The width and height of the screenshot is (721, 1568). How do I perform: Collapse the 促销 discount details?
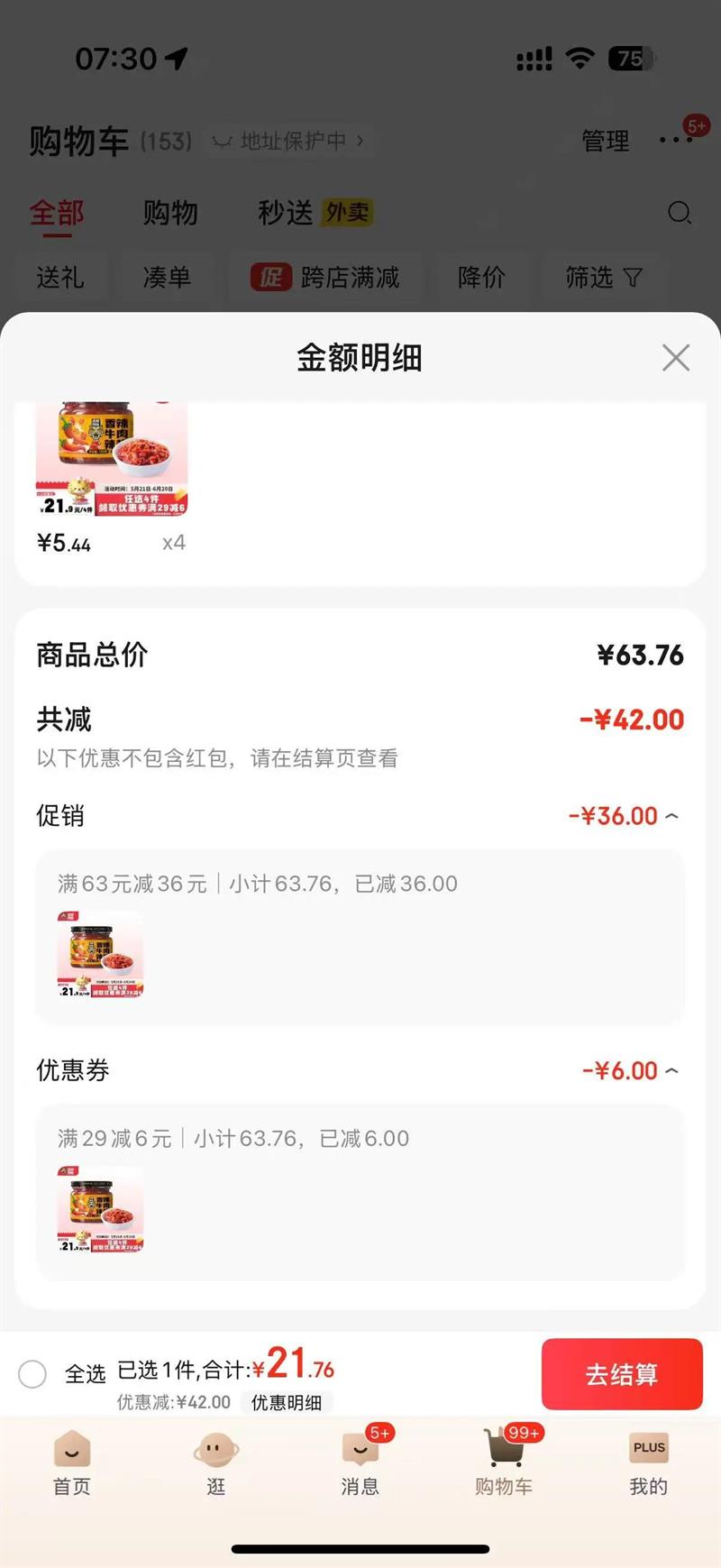[671, 816]
